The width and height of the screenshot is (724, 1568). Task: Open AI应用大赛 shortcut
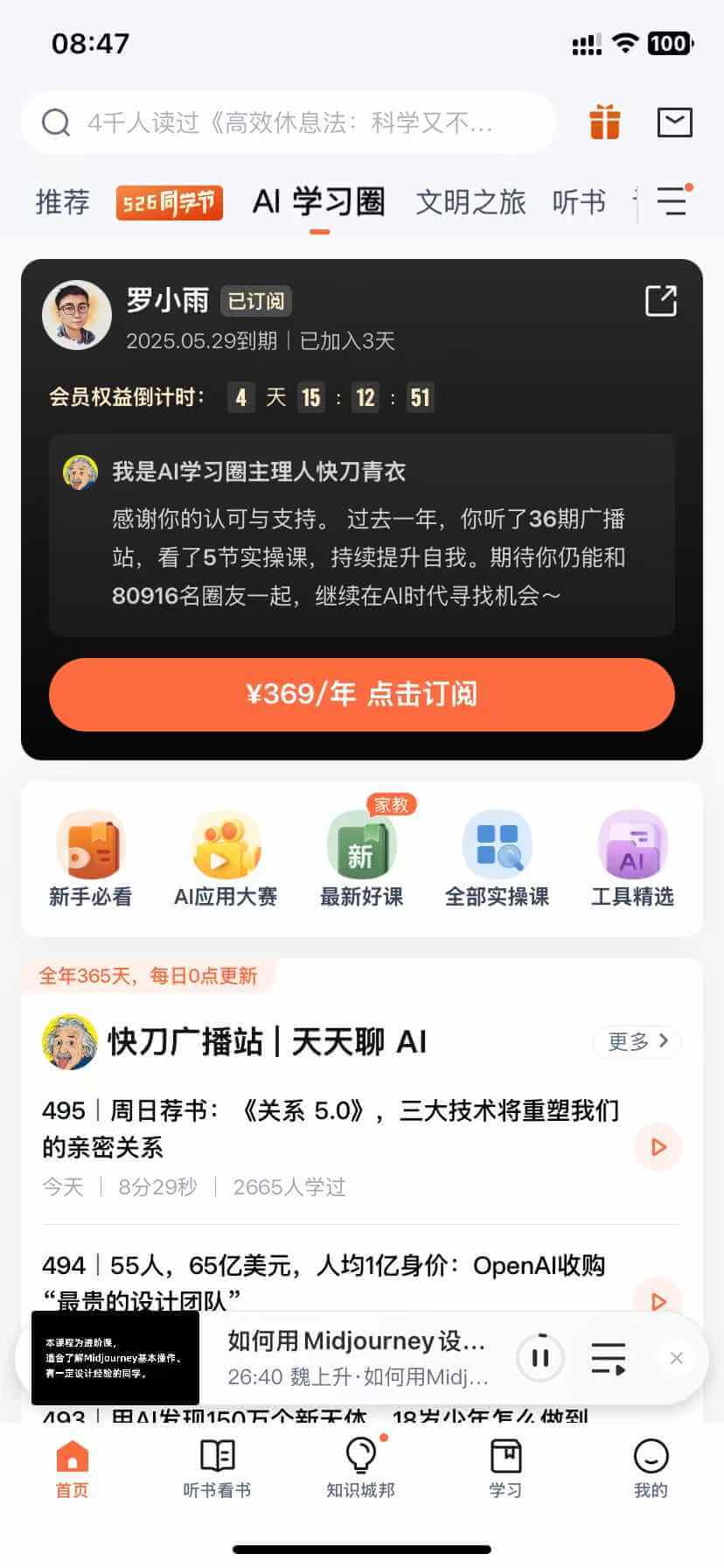tap(226, 858)
